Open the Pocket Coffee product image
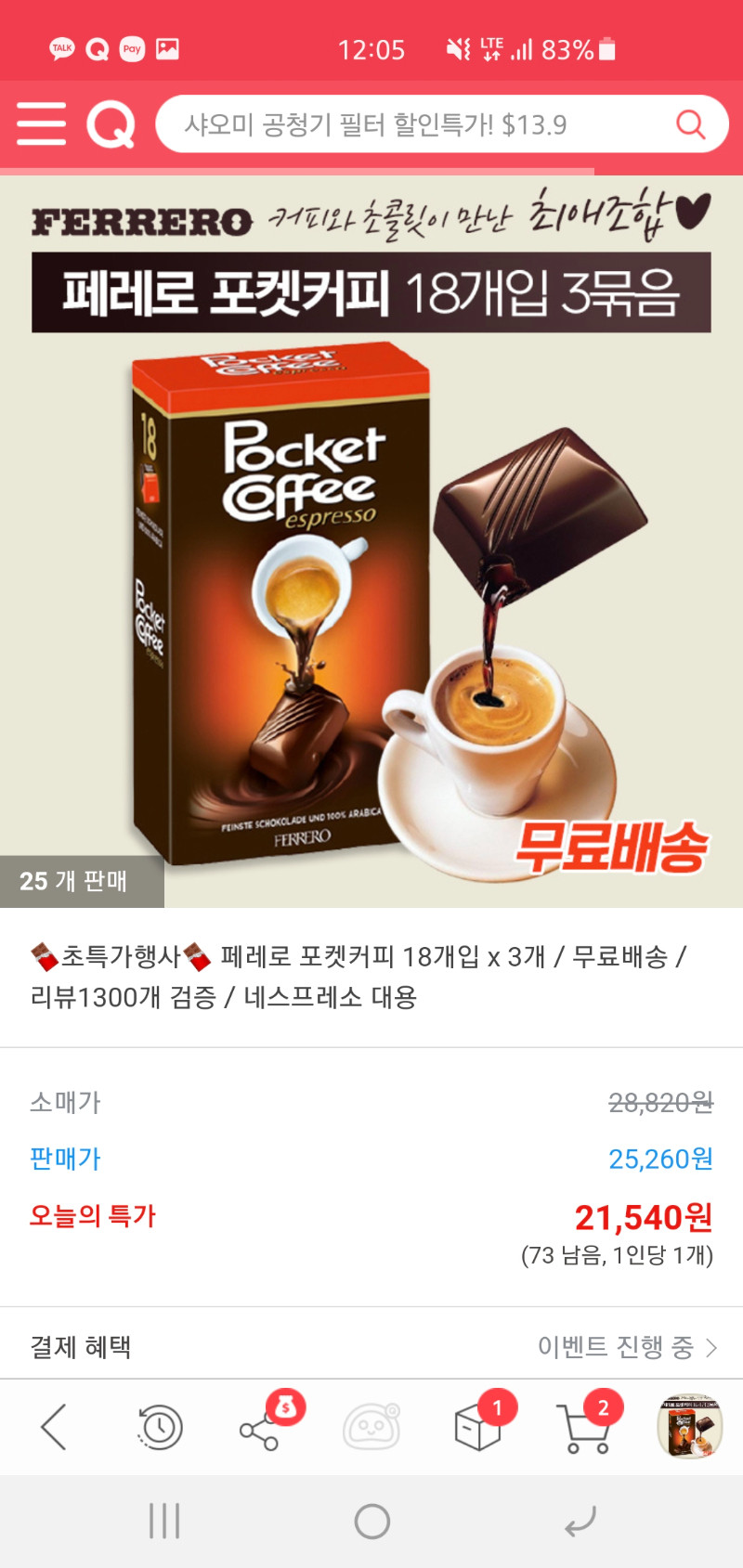 coord(371,541)
